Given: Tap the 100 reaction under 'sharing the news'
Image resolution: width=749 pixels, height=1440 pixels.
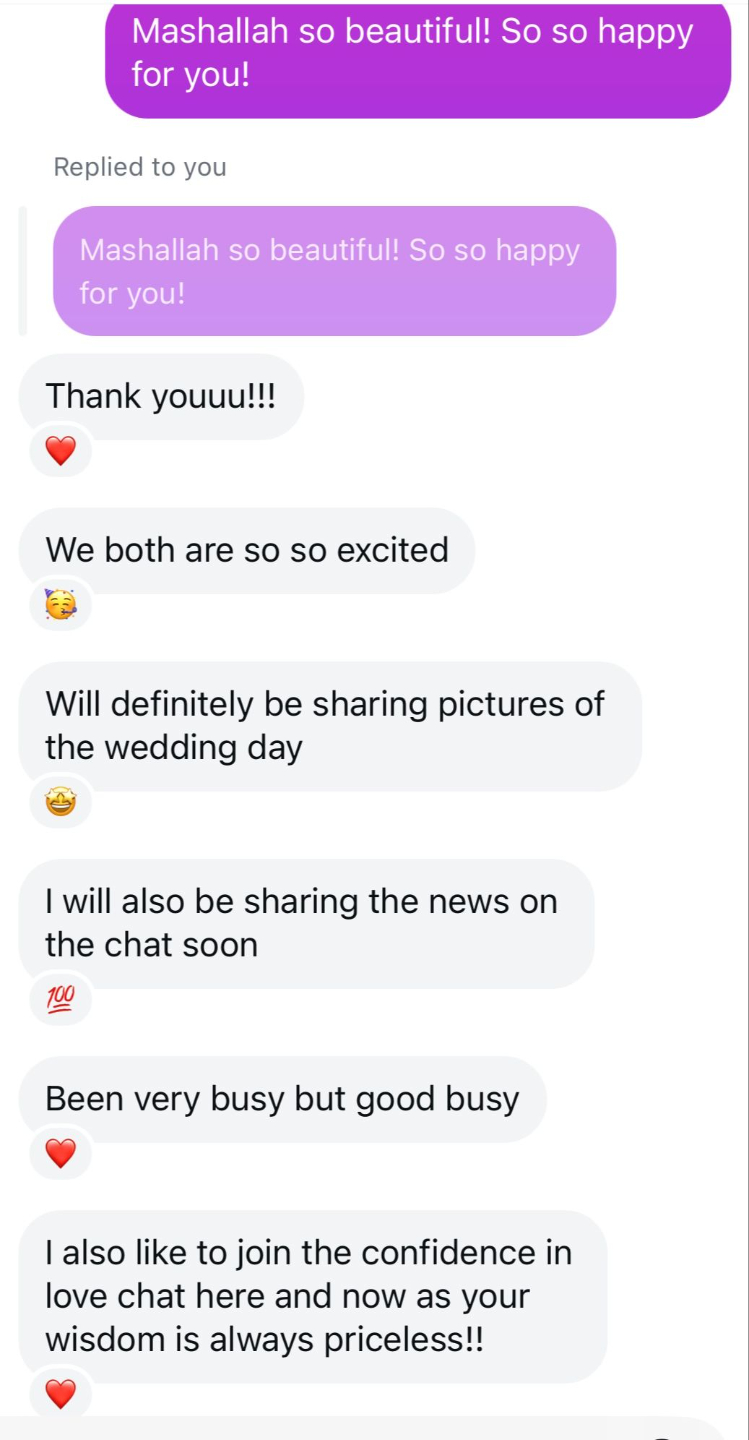Looking at the screenshot, I should (x=61, y=1000).
